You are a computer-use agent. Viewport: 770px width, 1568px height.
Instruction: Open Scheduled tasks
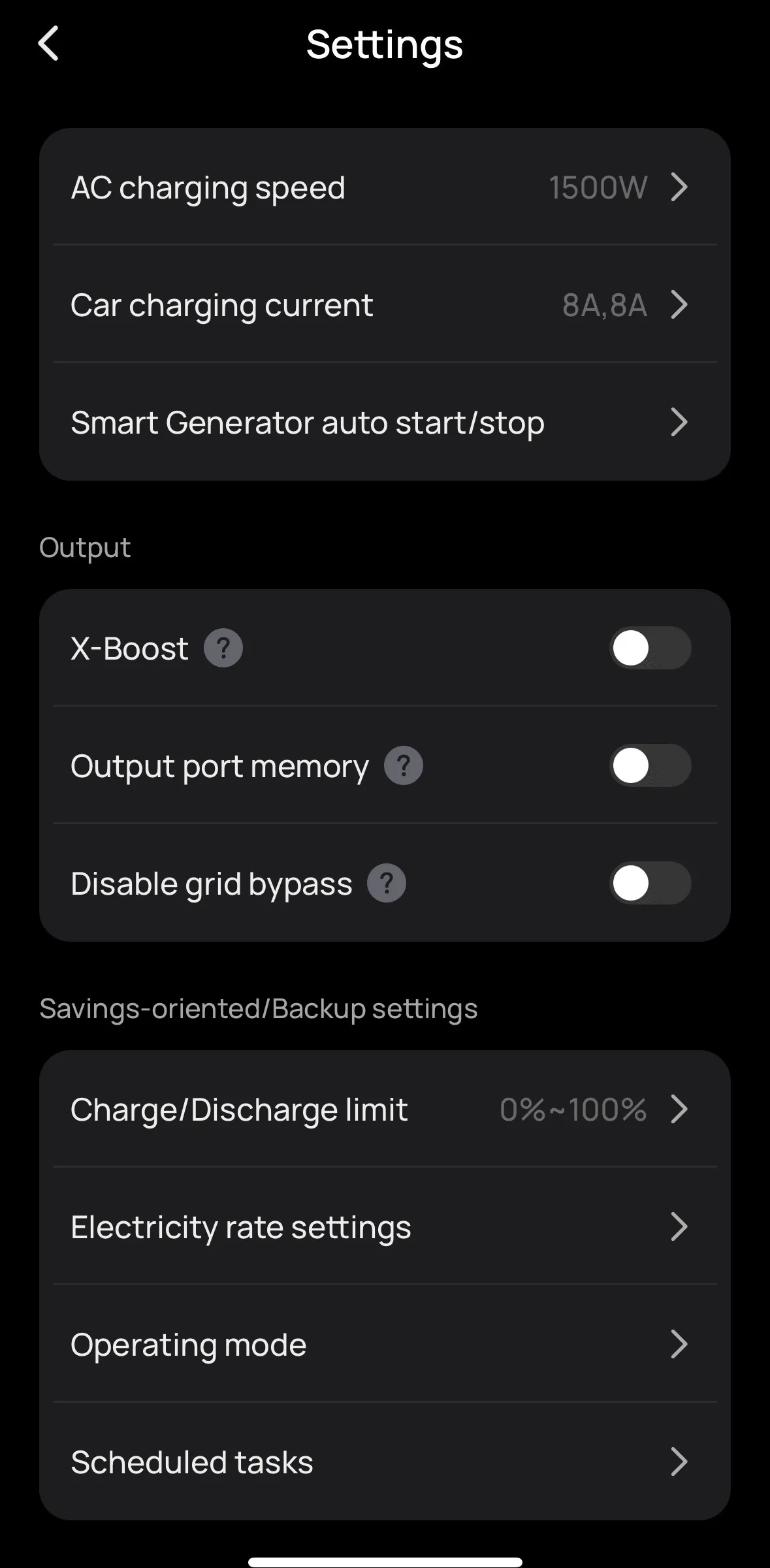click(x=384, y=1462)
